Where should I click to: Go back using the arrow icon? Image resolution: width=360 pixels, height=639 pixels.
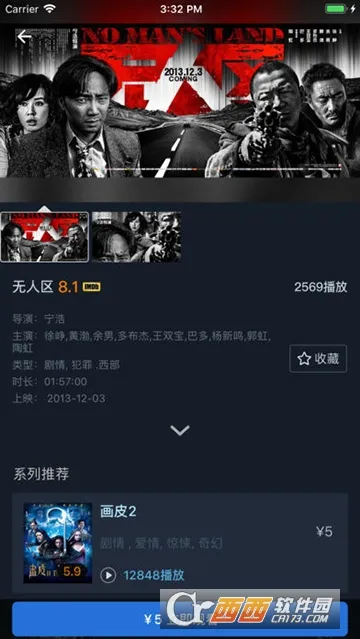click(x=24, y=37)
